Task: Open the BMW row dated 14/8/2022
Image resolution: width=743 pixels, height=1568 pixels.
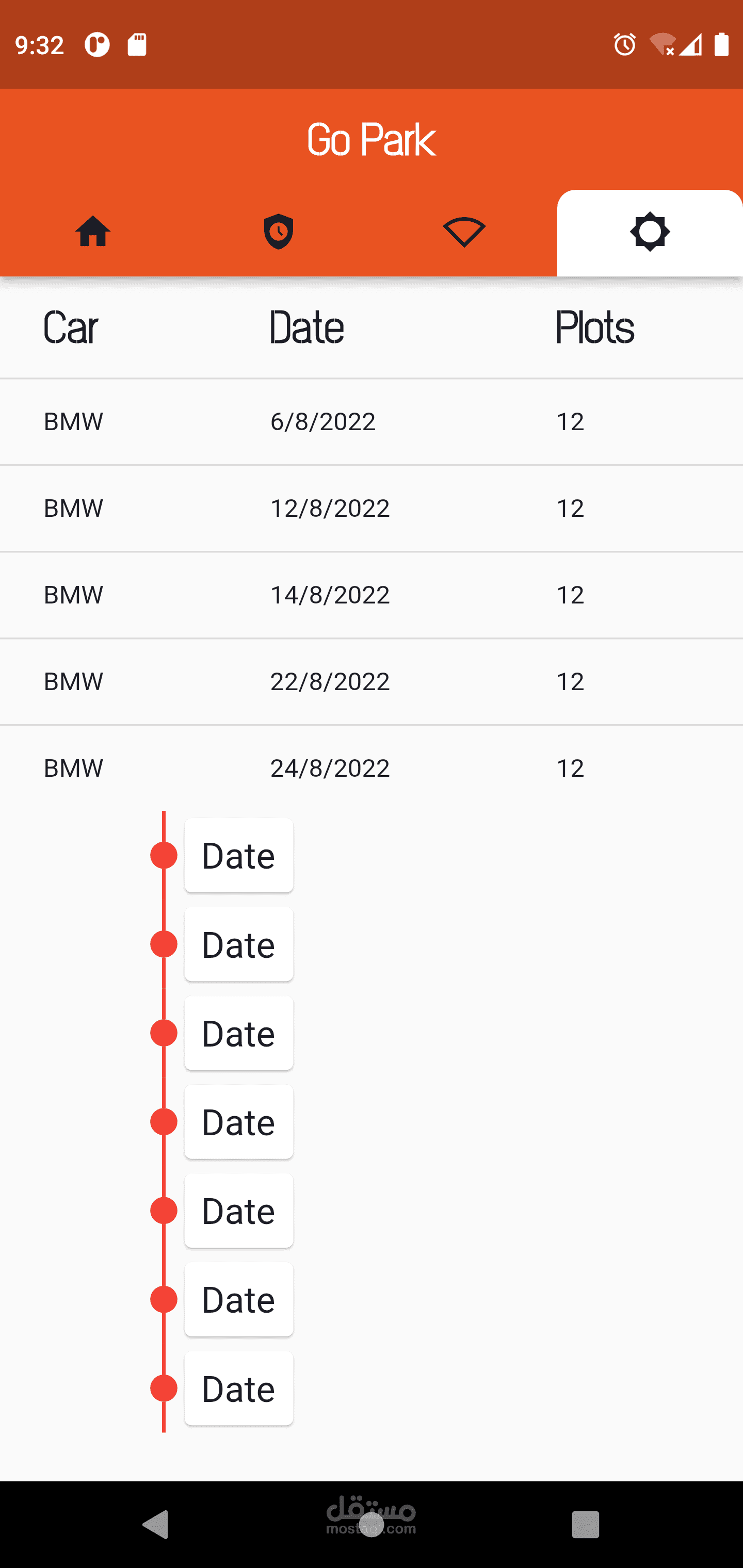Action: 372,595
